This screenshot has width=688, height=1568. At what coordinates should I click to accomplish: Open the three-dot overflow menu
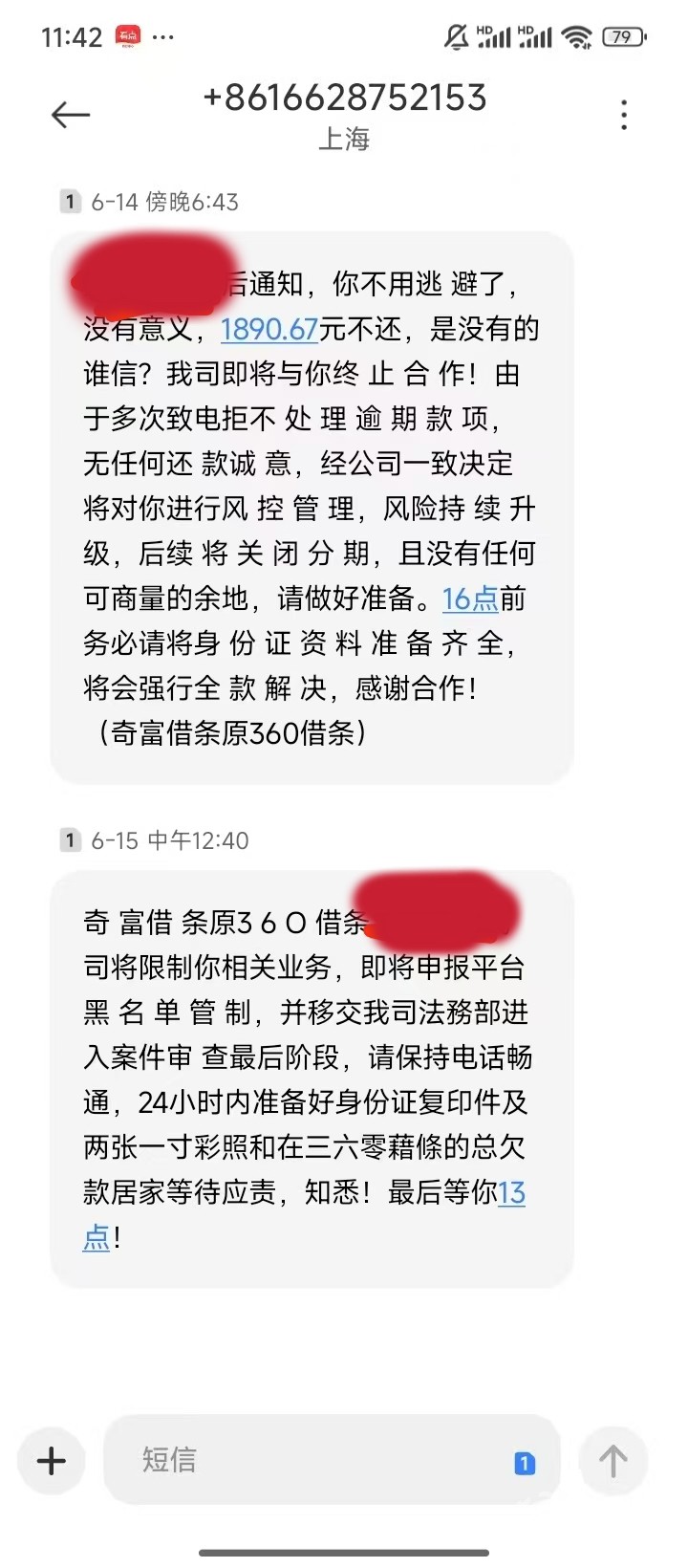(624, 116)
